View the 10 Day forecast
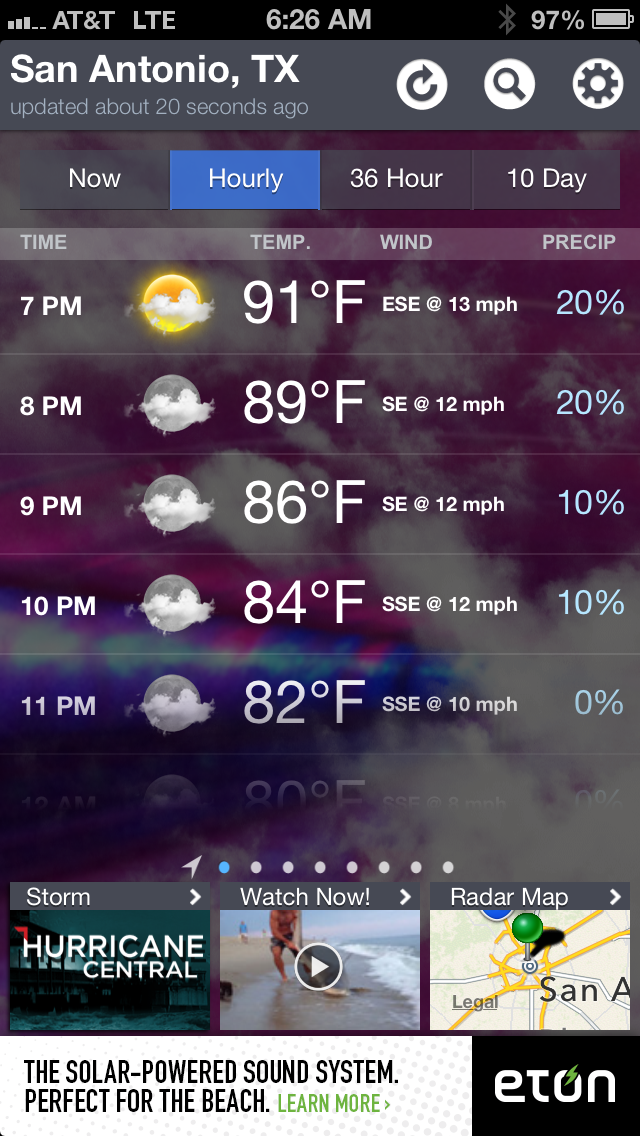This screenshot has width=640, height=1136. 546,180
